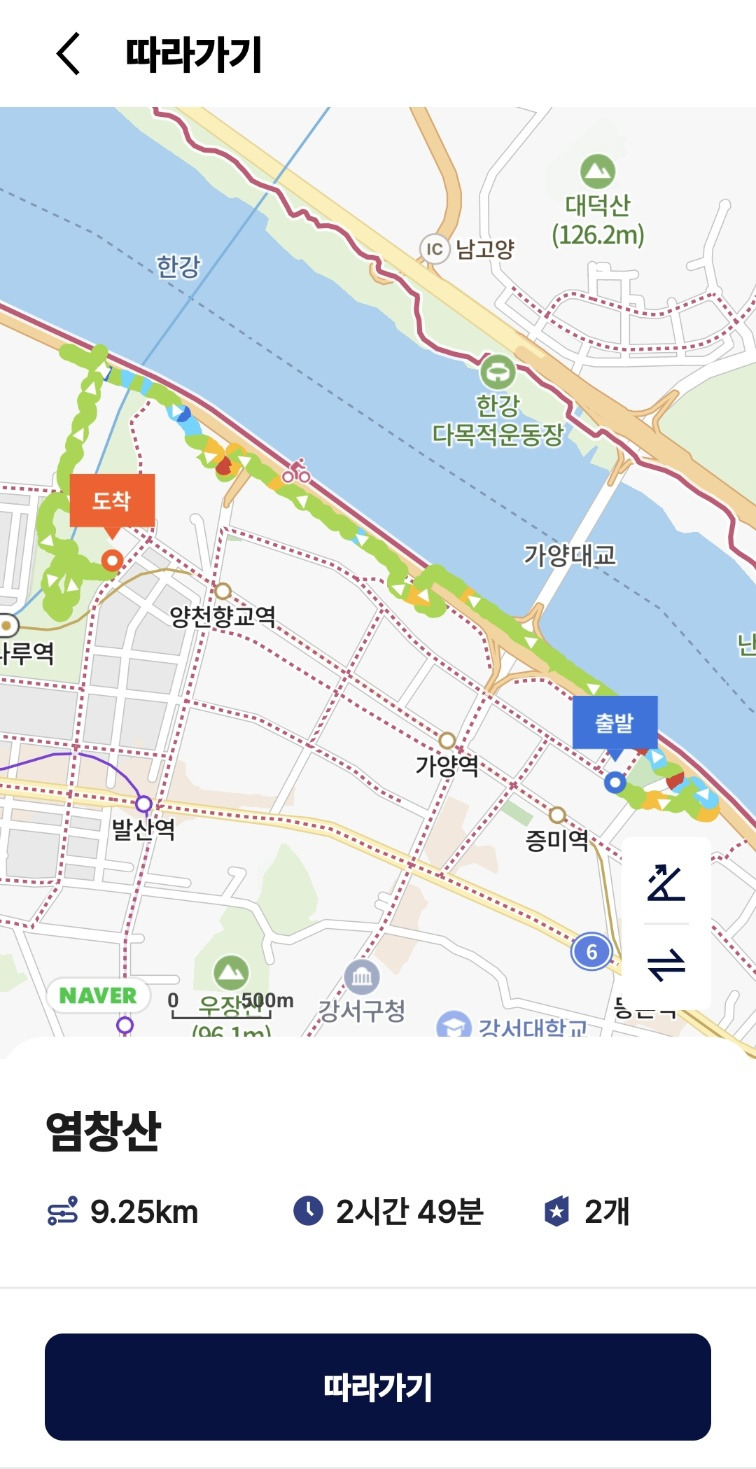Select the 도착 arrival marker on the map
756x1469 pixels.
coord(113,500)
